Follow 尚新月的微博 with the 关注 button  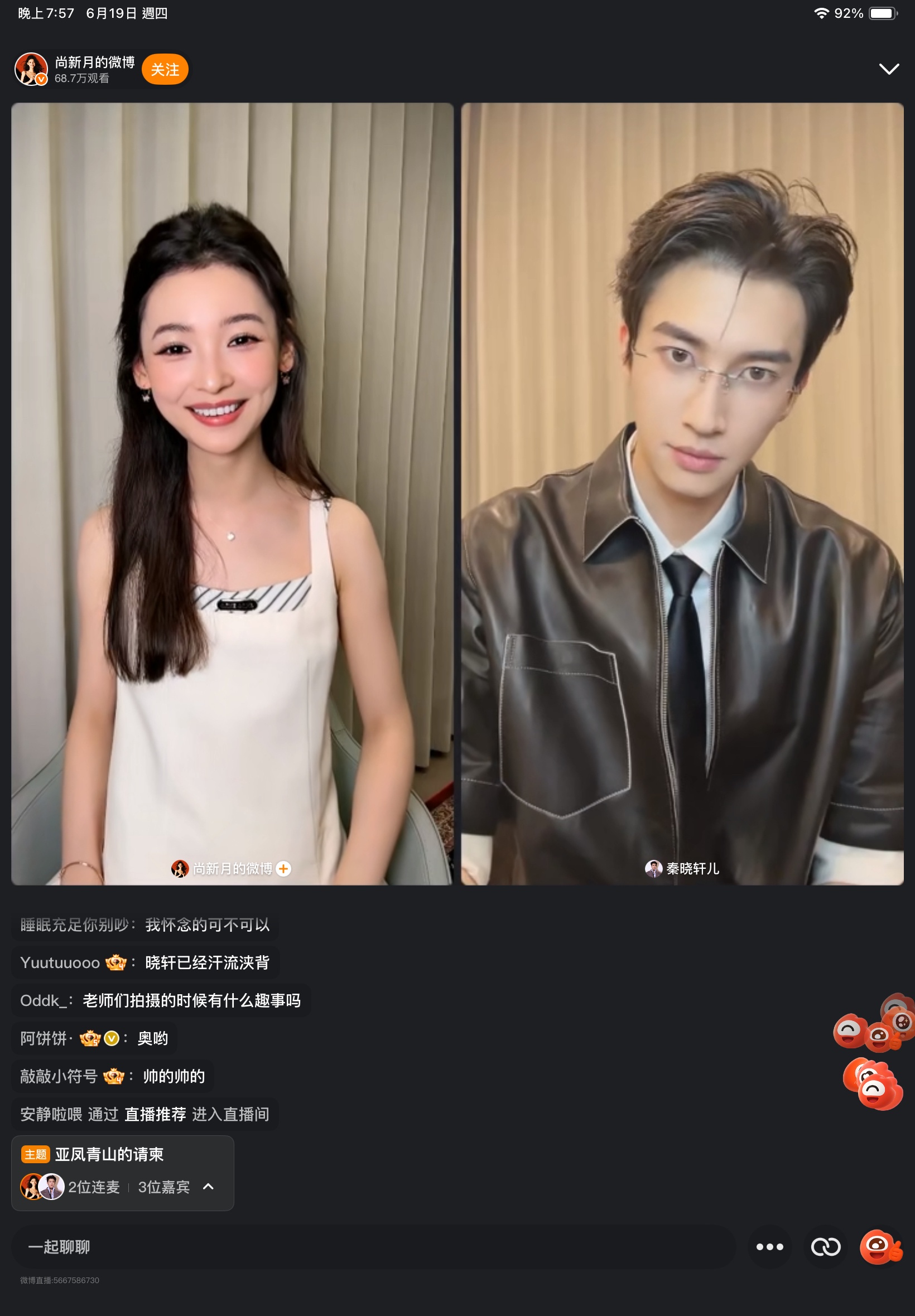click(x=165, y=69)
